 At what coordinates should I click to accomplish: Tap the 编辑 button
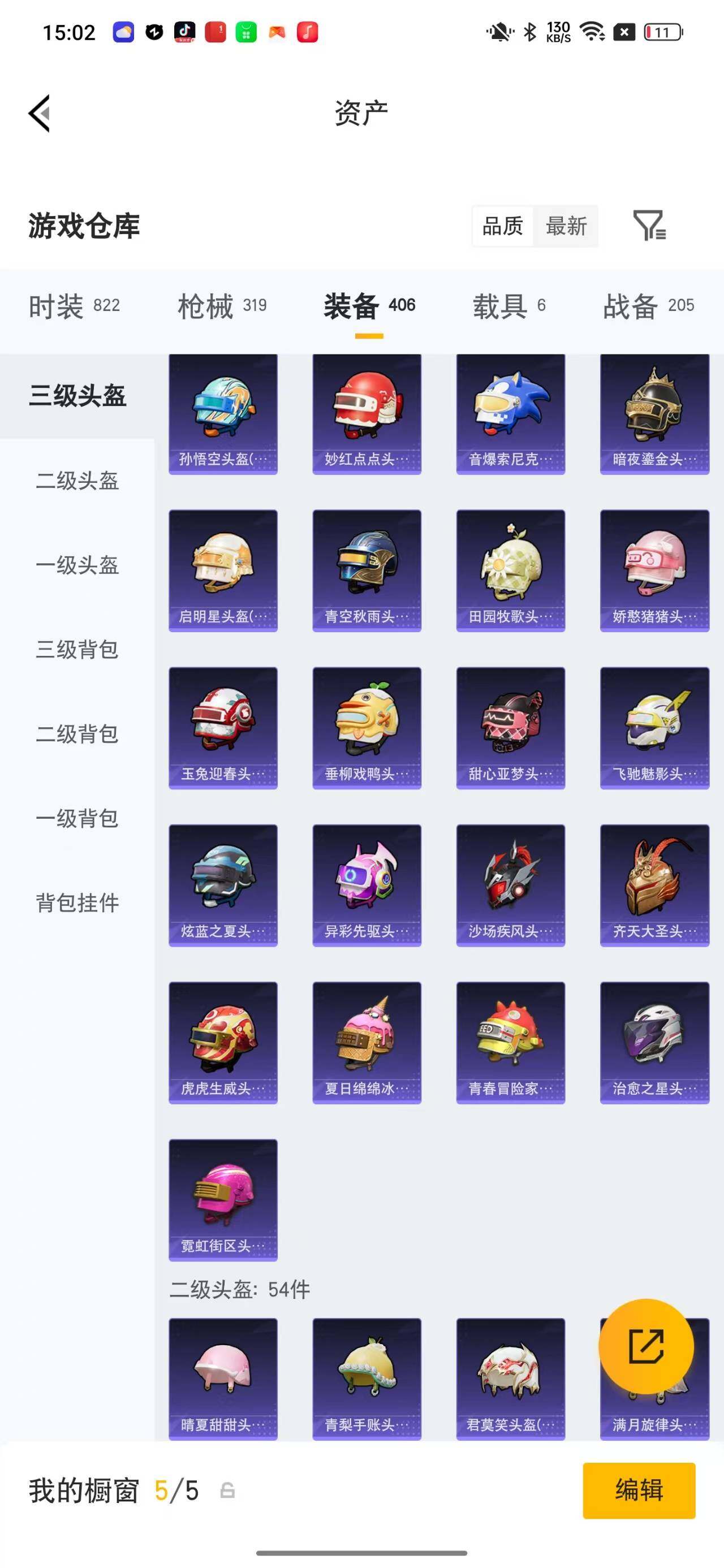click(639, 1491)
